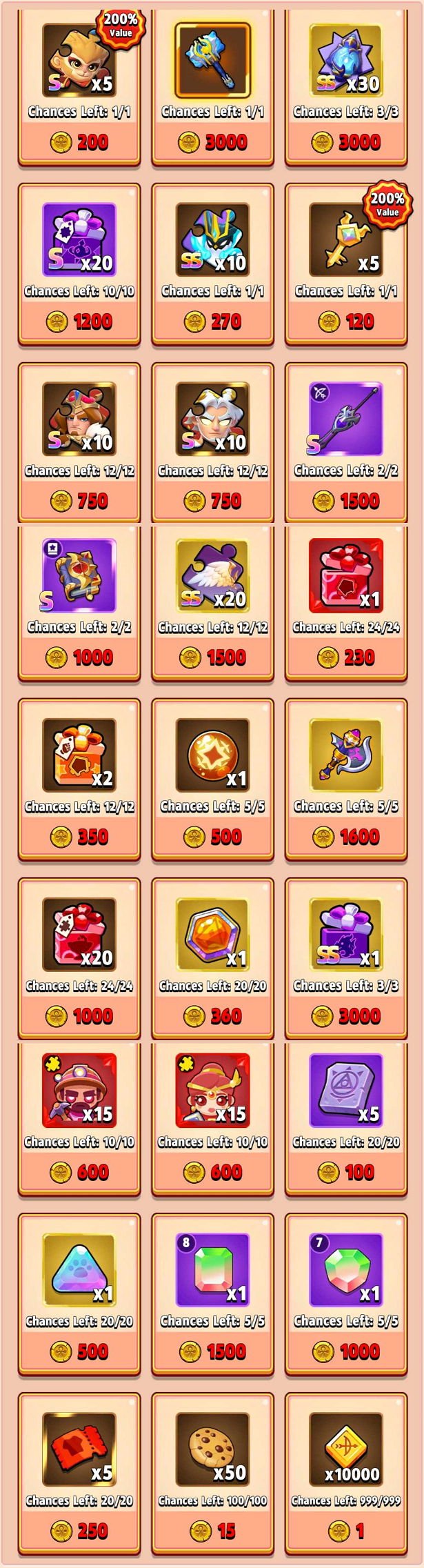
Task: Select the level 8 green gem for 1500
Action: click(212, 1297)
